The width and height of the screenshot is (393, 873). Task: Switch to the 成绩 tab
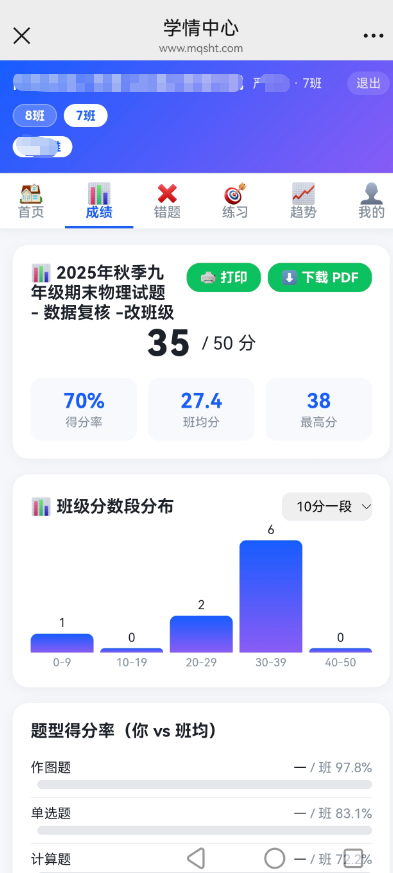[99, 201]
